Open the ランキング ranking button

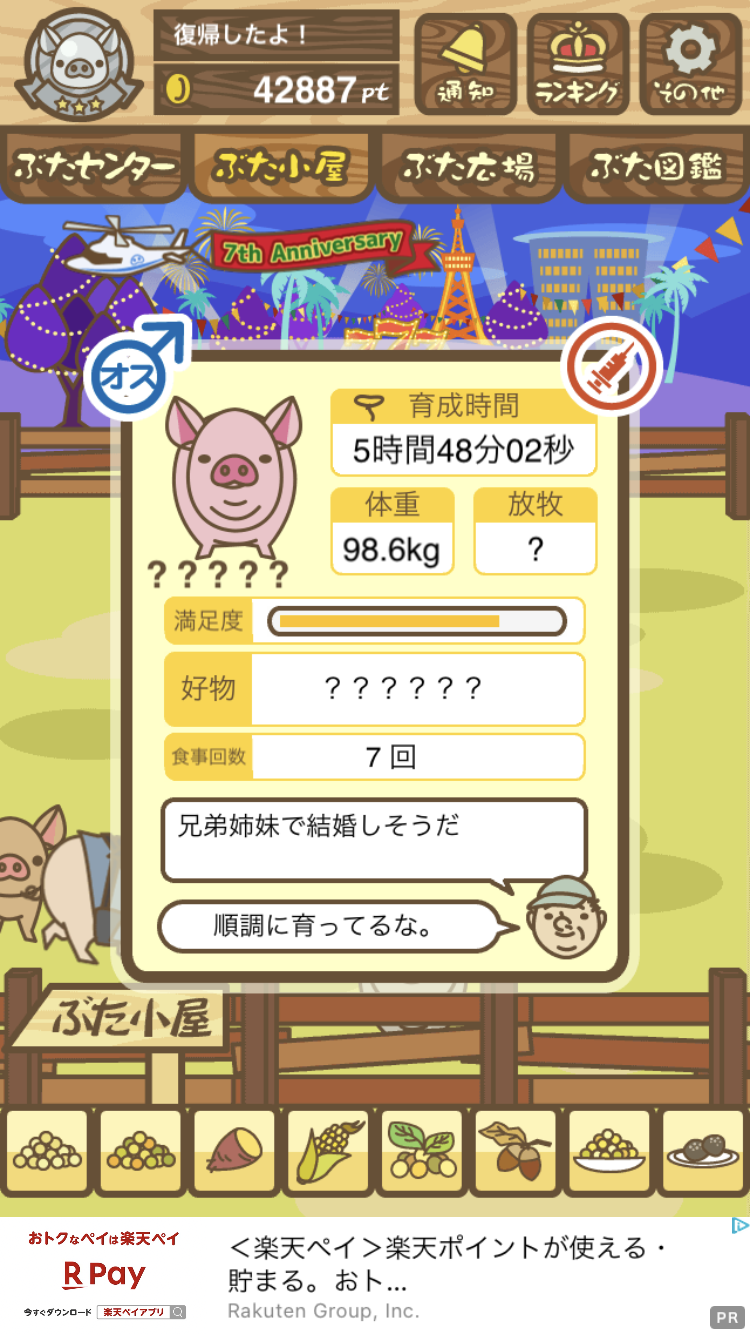(x=578, y=63)
